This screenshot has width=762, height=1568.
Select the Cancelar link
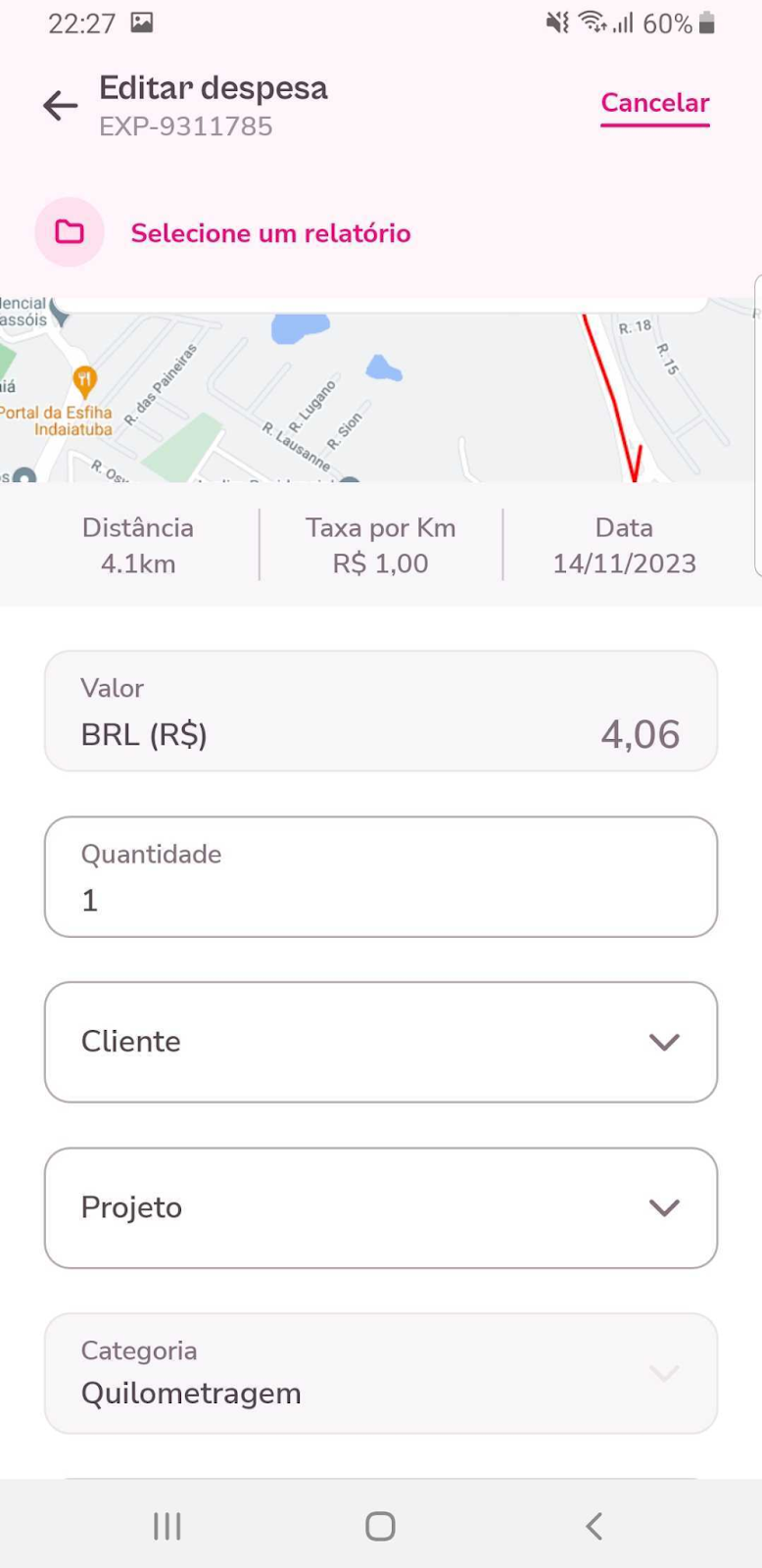click(x=654, y=102)
